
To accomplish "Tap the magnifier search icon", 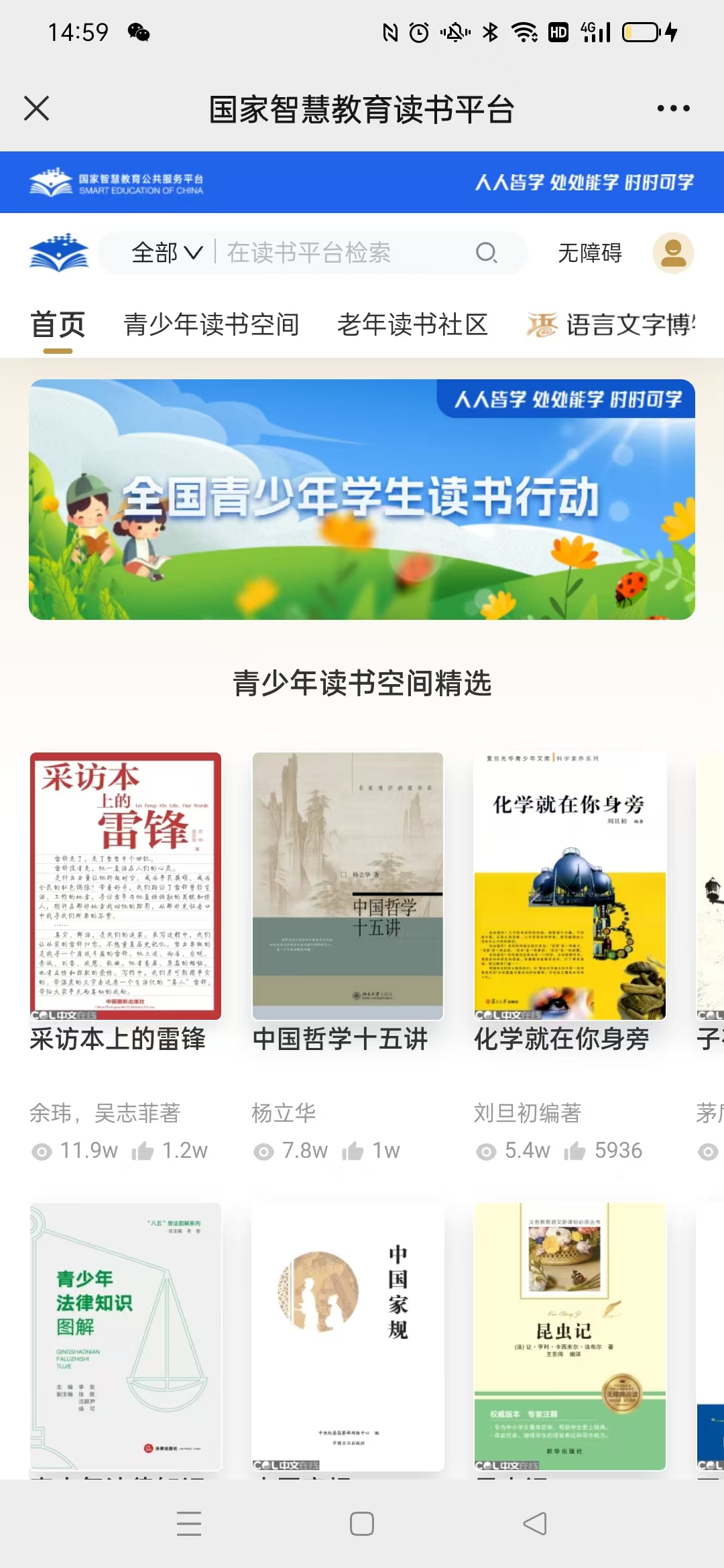I will (x=486, y=253).
